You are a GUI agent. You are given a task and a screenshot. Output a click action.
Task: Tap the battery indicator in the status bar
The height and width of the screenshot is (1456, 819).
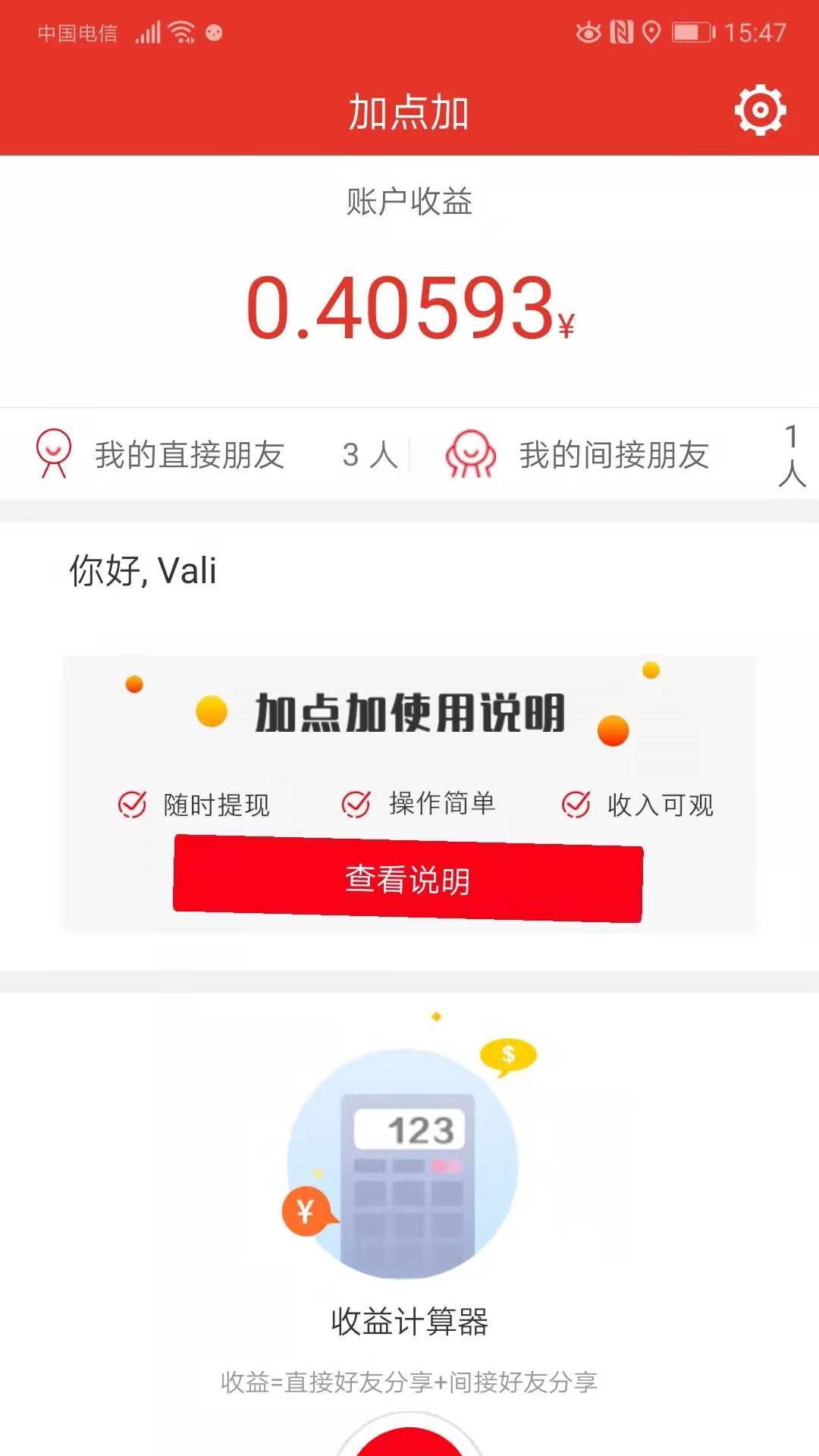pos(692,33)
